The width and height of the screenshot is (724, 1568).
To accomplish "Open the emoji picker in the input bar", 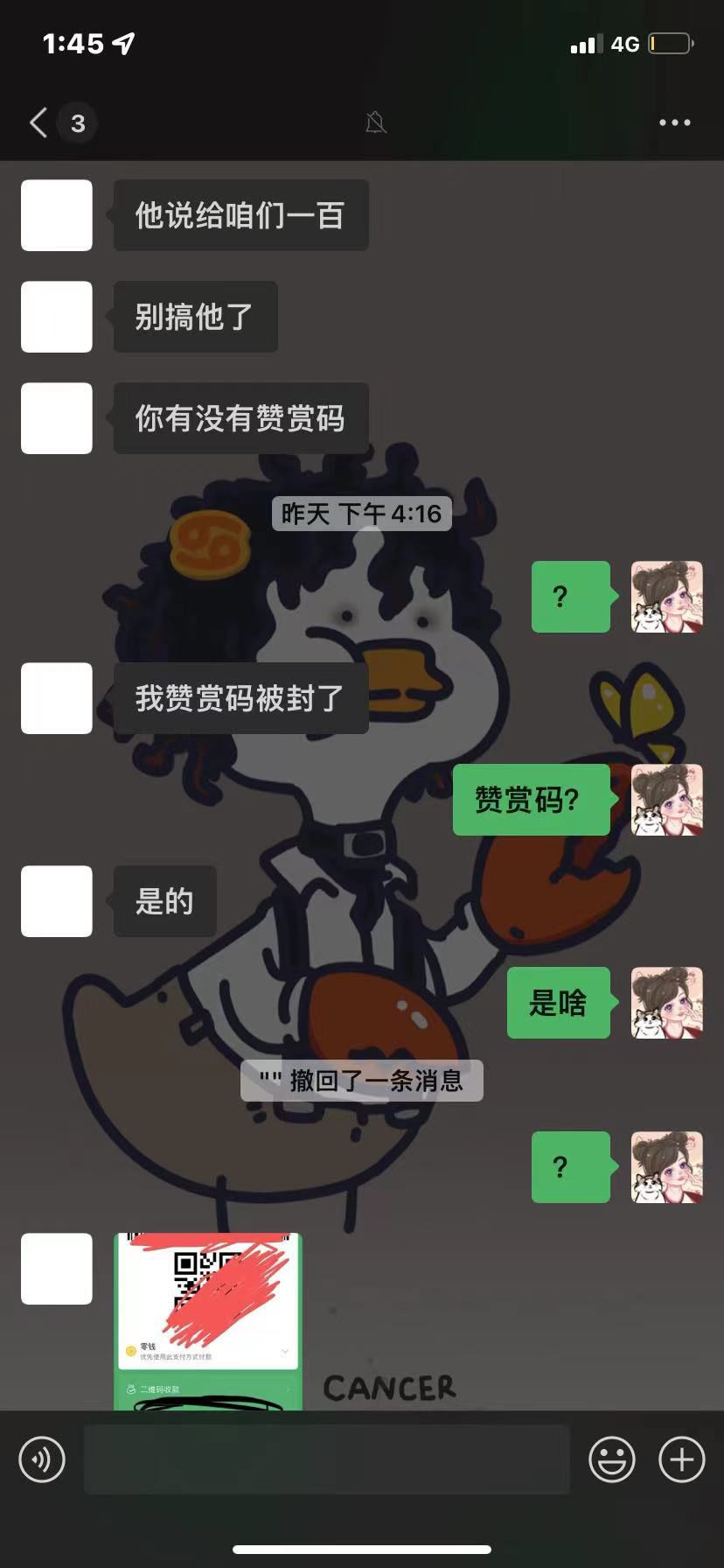I will (x=612, y=1459).
